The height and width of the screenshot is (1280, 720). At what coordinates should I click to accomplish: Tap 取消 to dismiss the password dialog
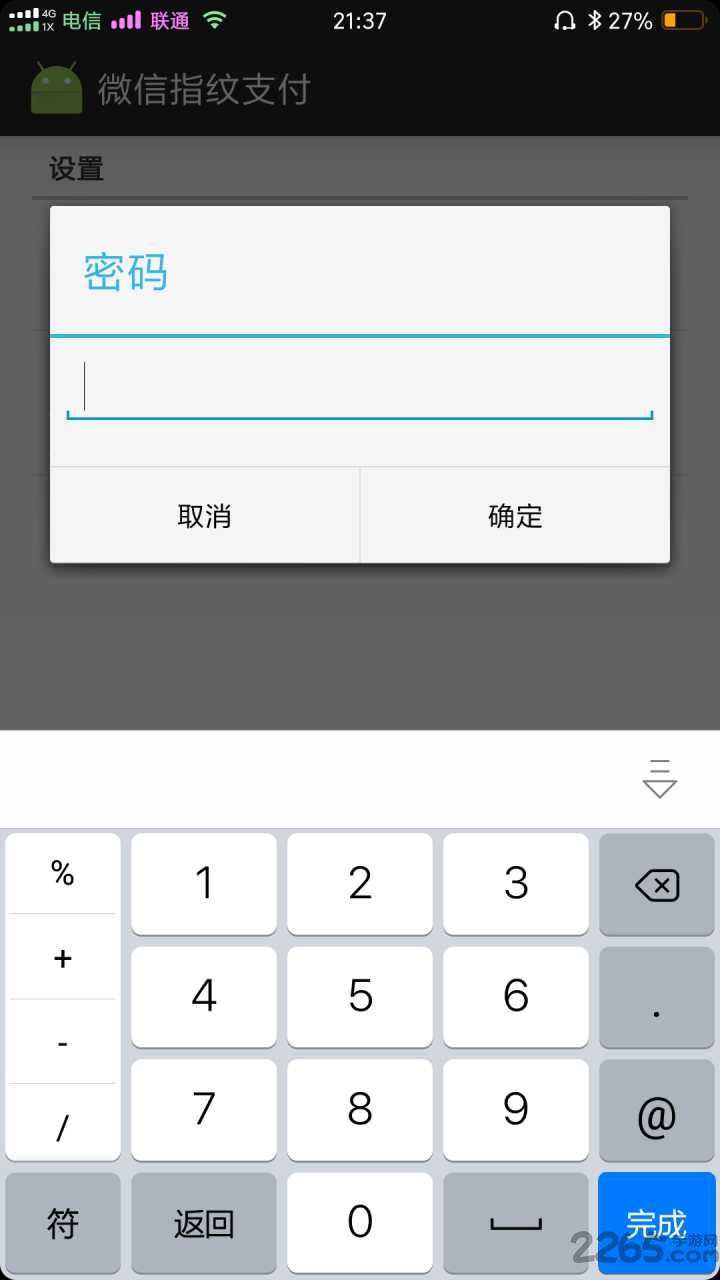(203, 516)
